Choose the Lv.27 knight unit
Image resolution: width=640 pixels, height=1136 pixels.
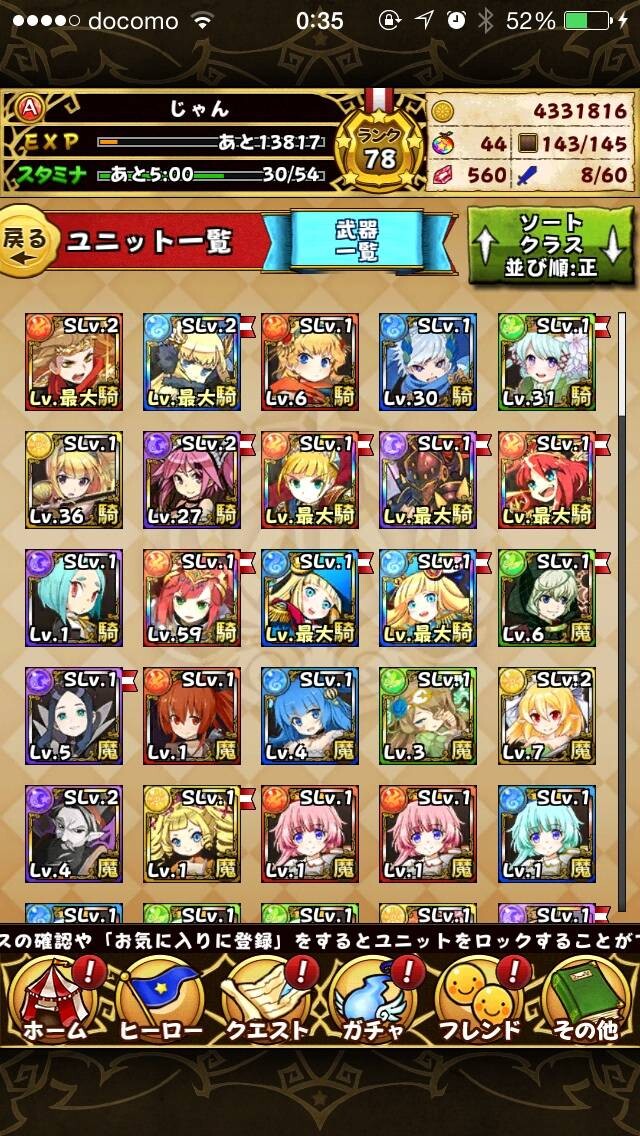[192, 480]
